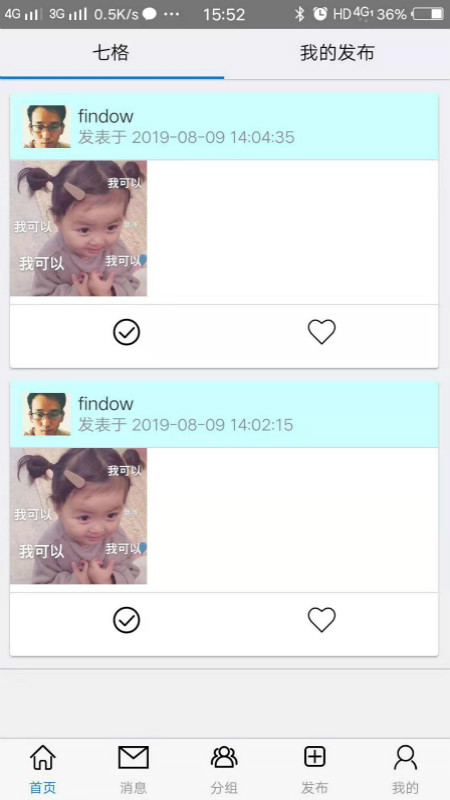Open the image in the 14:04:35 post
Viewport: 450px width, 800px height.
(79, 229)
